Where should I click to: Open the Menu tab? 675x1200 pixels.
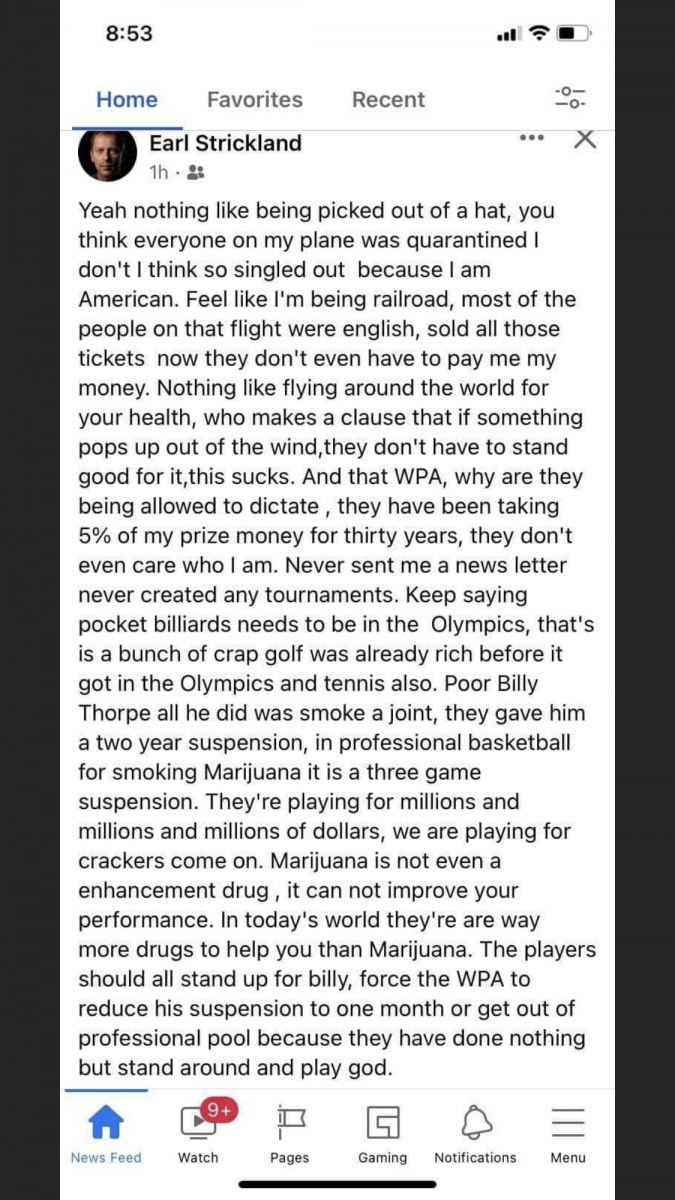(568, 1134)
